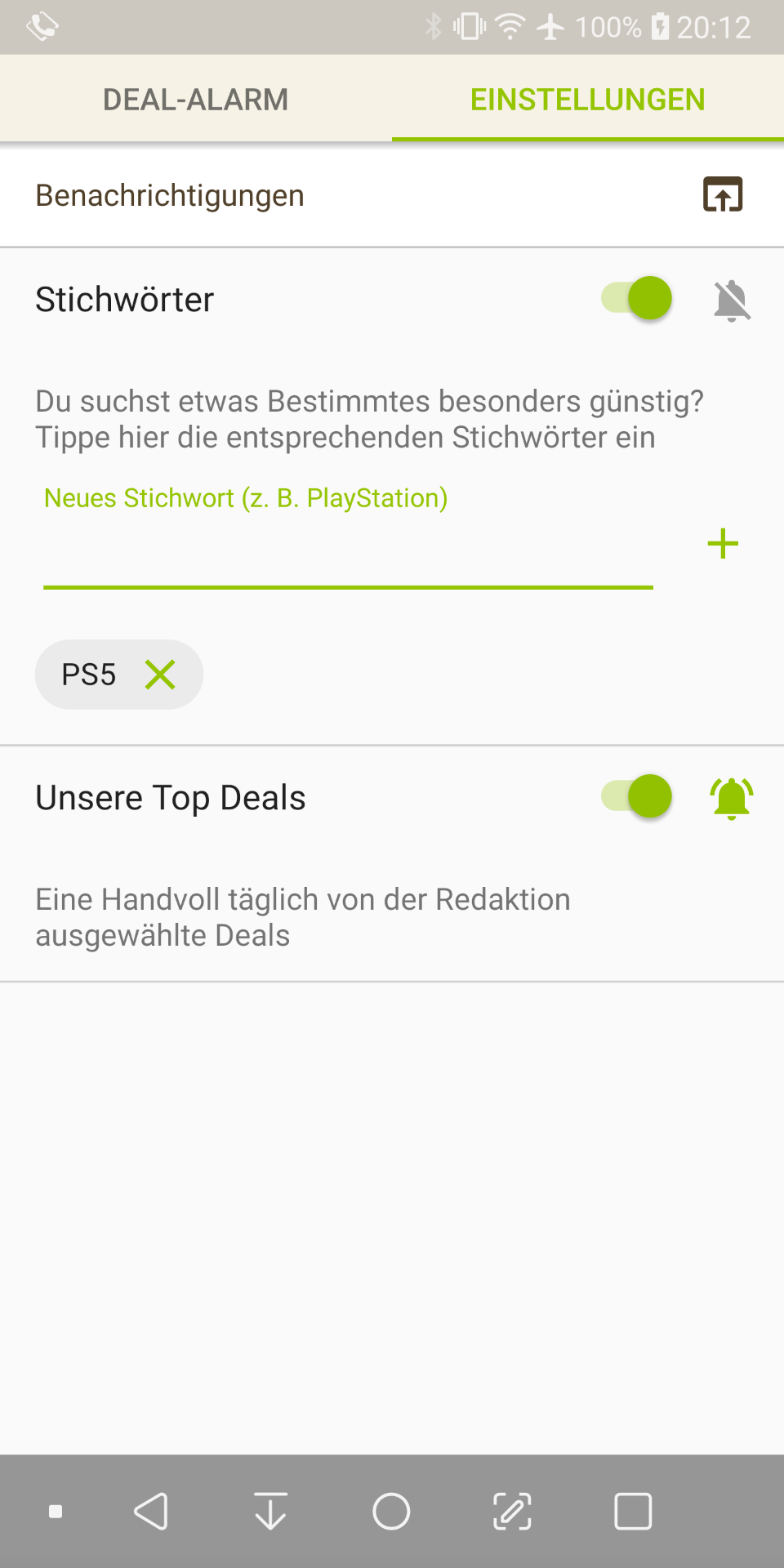
Task: Add keyword with the plus button
Action: pyautogui.click(x=723, y=544)
